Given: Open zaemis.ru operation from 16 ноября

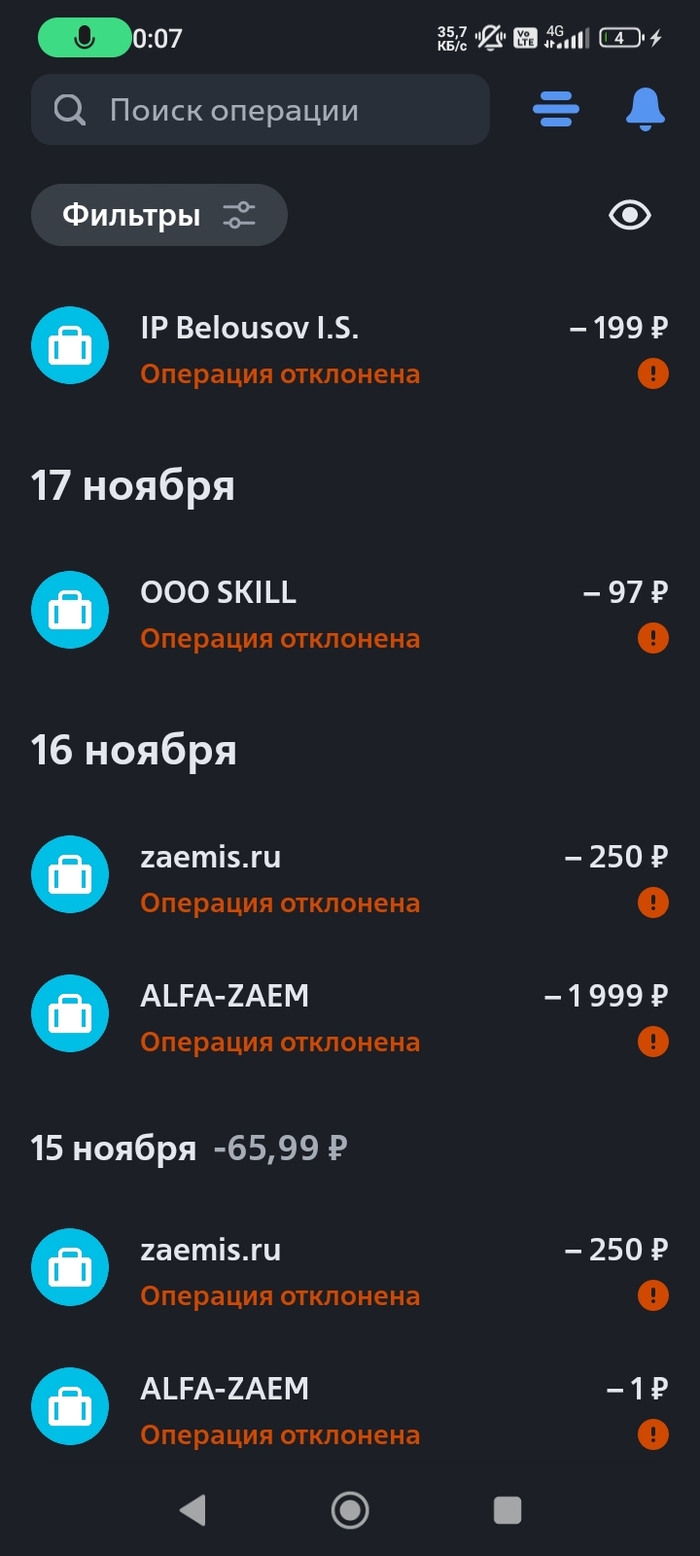Looking at the screenshot, I should click(x=350, y=877).
